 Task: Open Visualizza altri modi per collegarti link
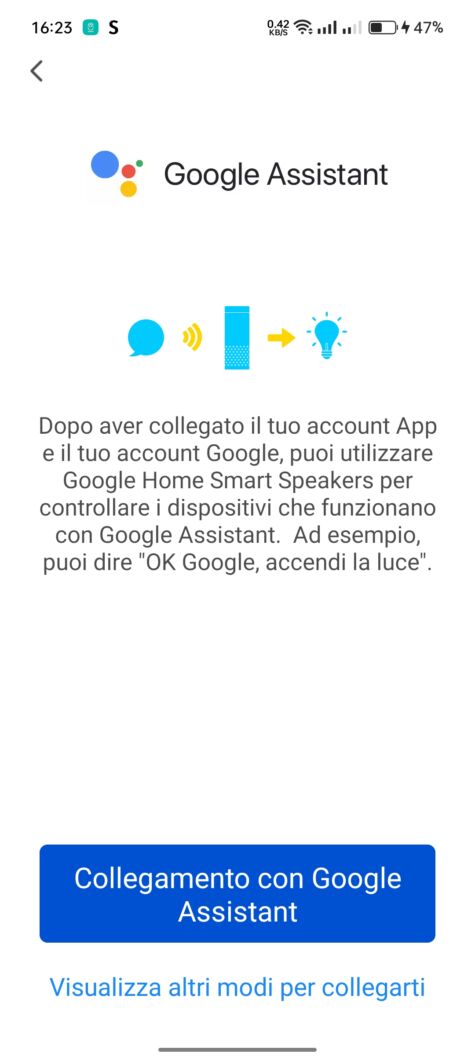(x=238, y=987)
